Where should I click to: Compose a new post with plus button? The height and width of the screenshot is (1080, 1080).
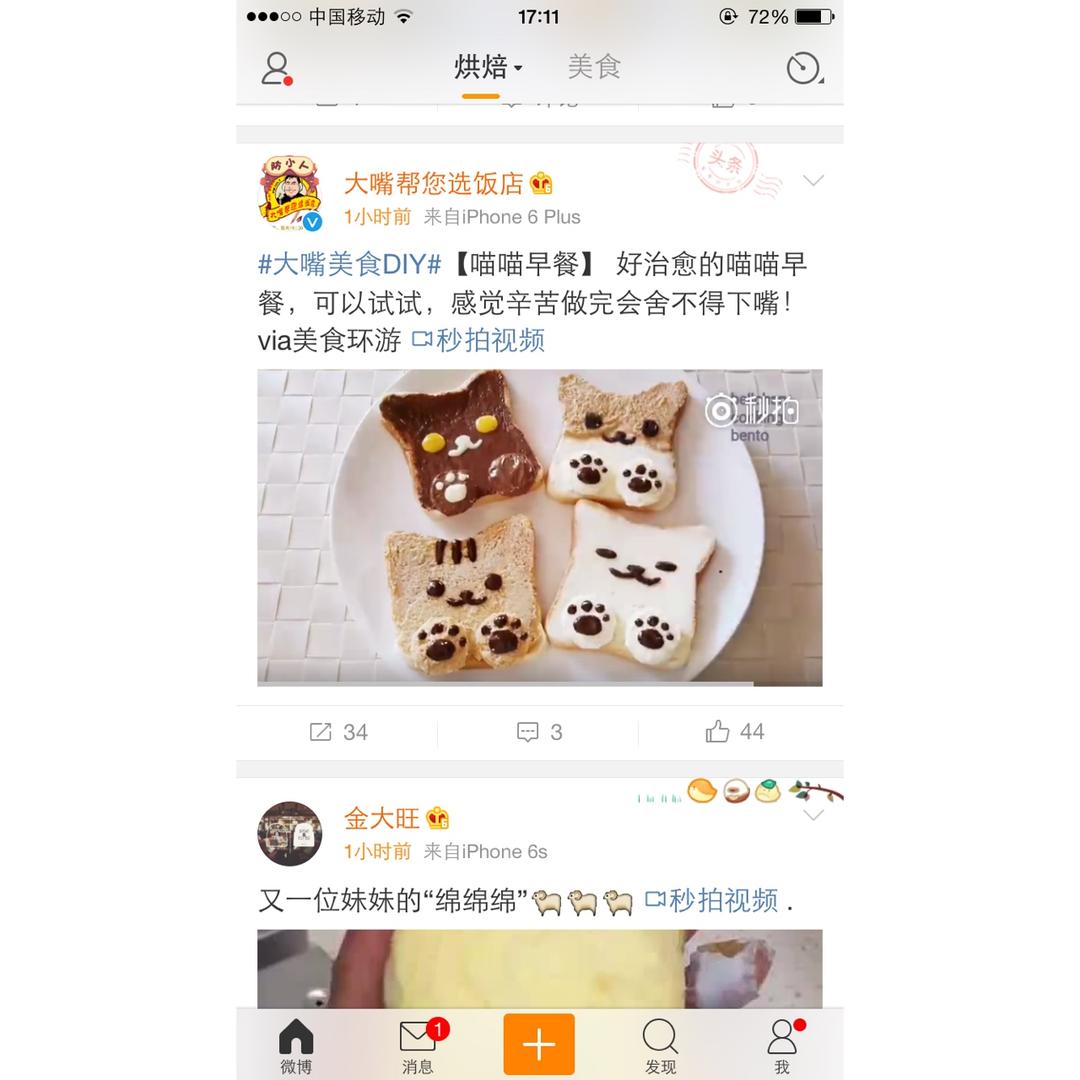[539, 1044]
